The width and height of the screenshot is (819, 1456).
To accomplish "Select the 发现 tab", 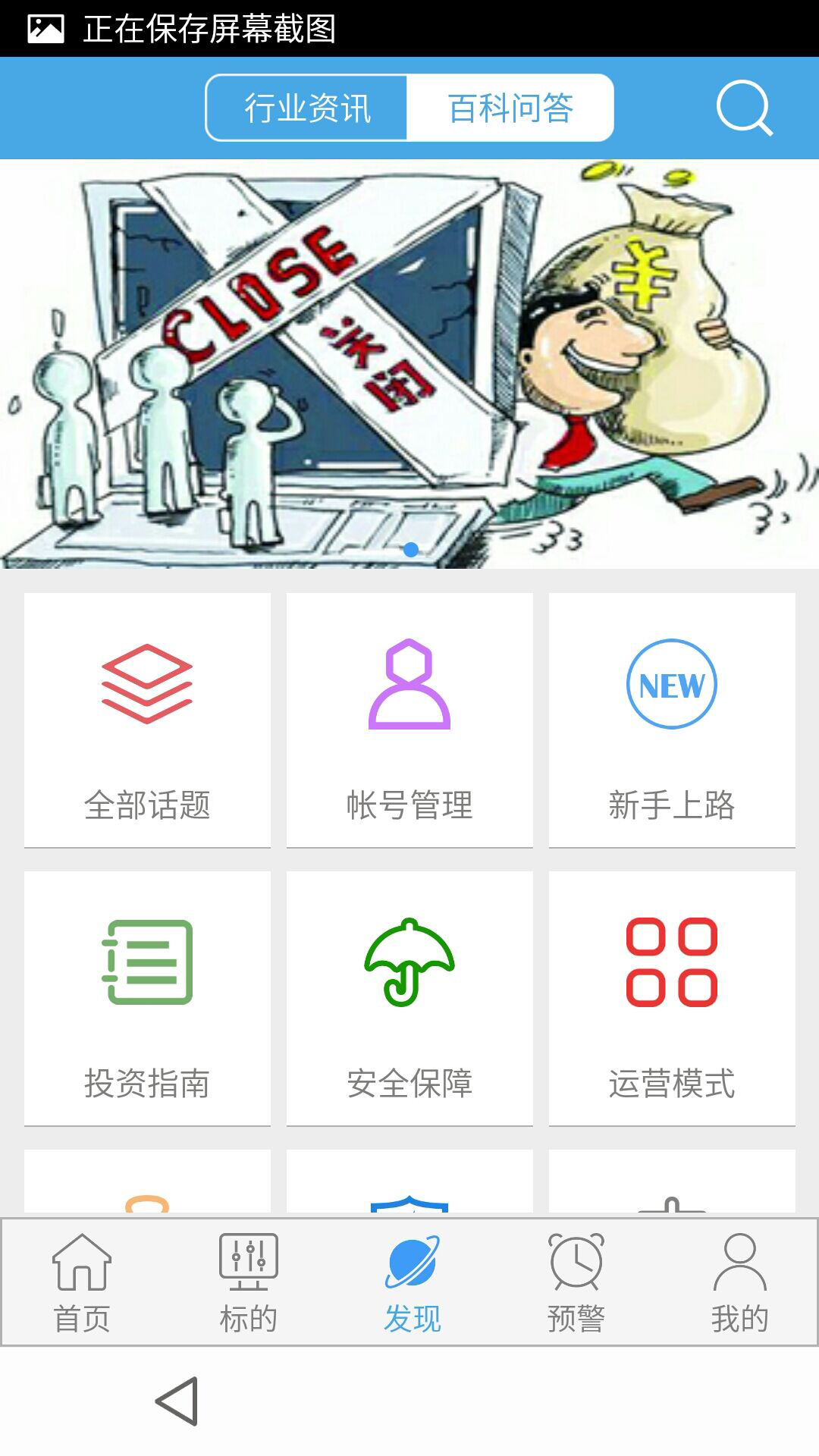I will point(412,1283).
